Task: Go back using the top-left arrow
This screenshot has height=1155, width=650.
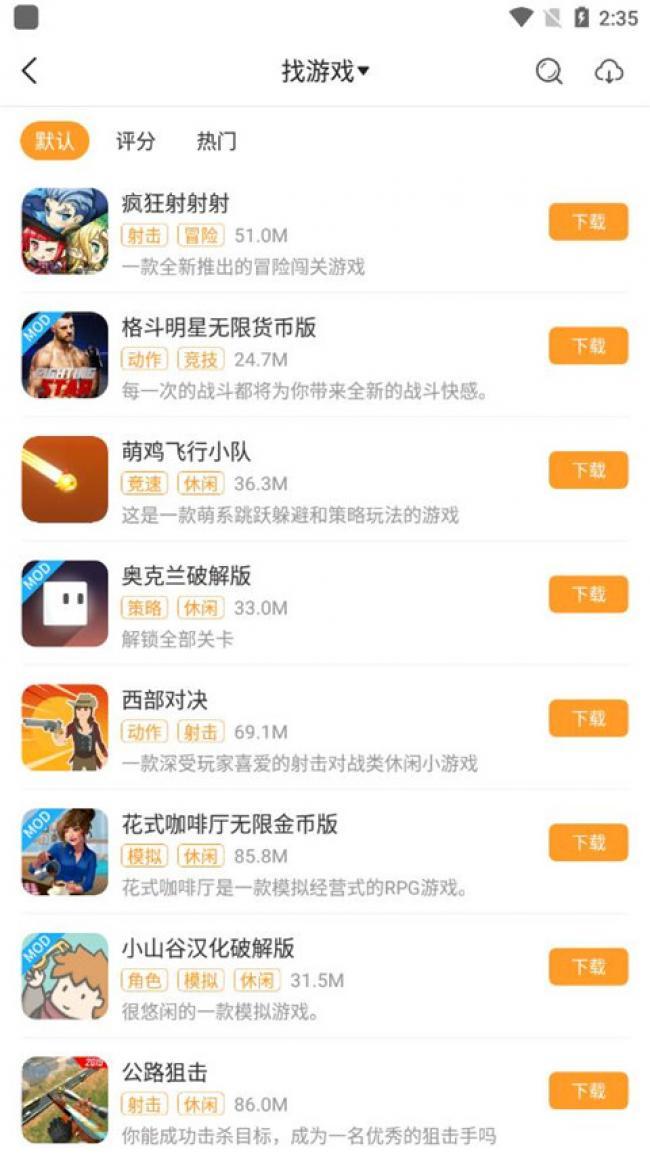Action: 29,71
